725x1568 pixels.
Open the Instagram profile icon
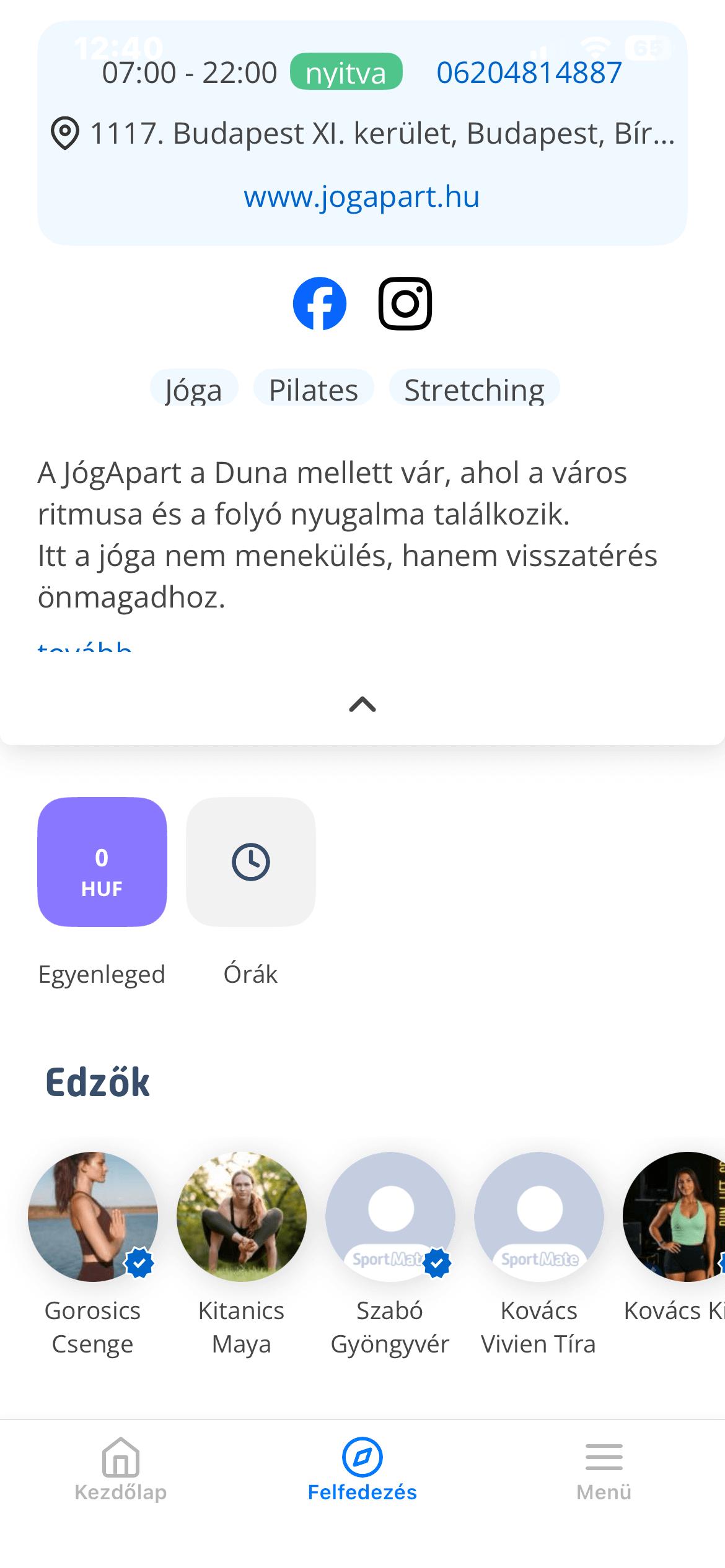point(406,303)
